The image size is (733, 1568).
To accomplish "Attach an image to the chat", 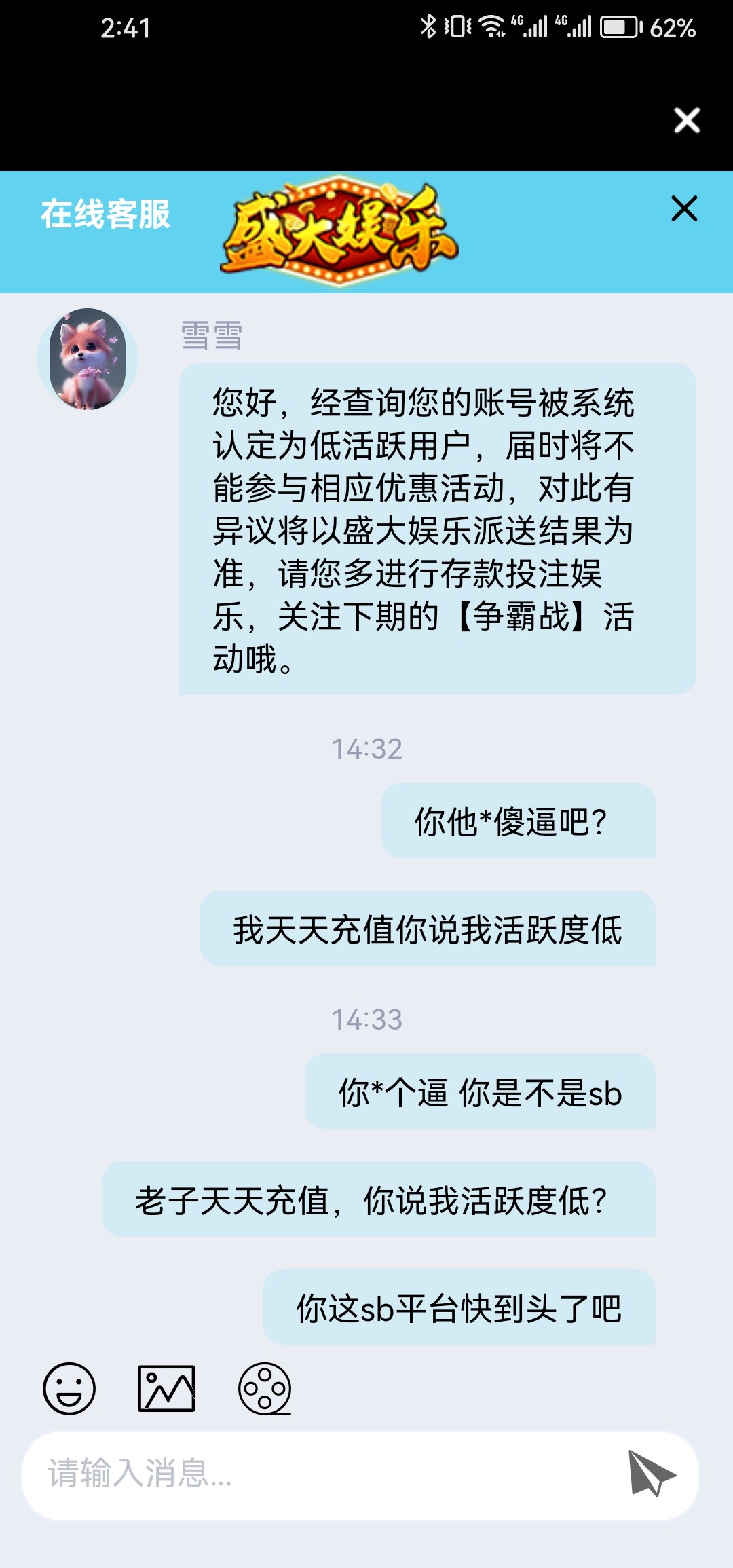I will (166, 1388).
